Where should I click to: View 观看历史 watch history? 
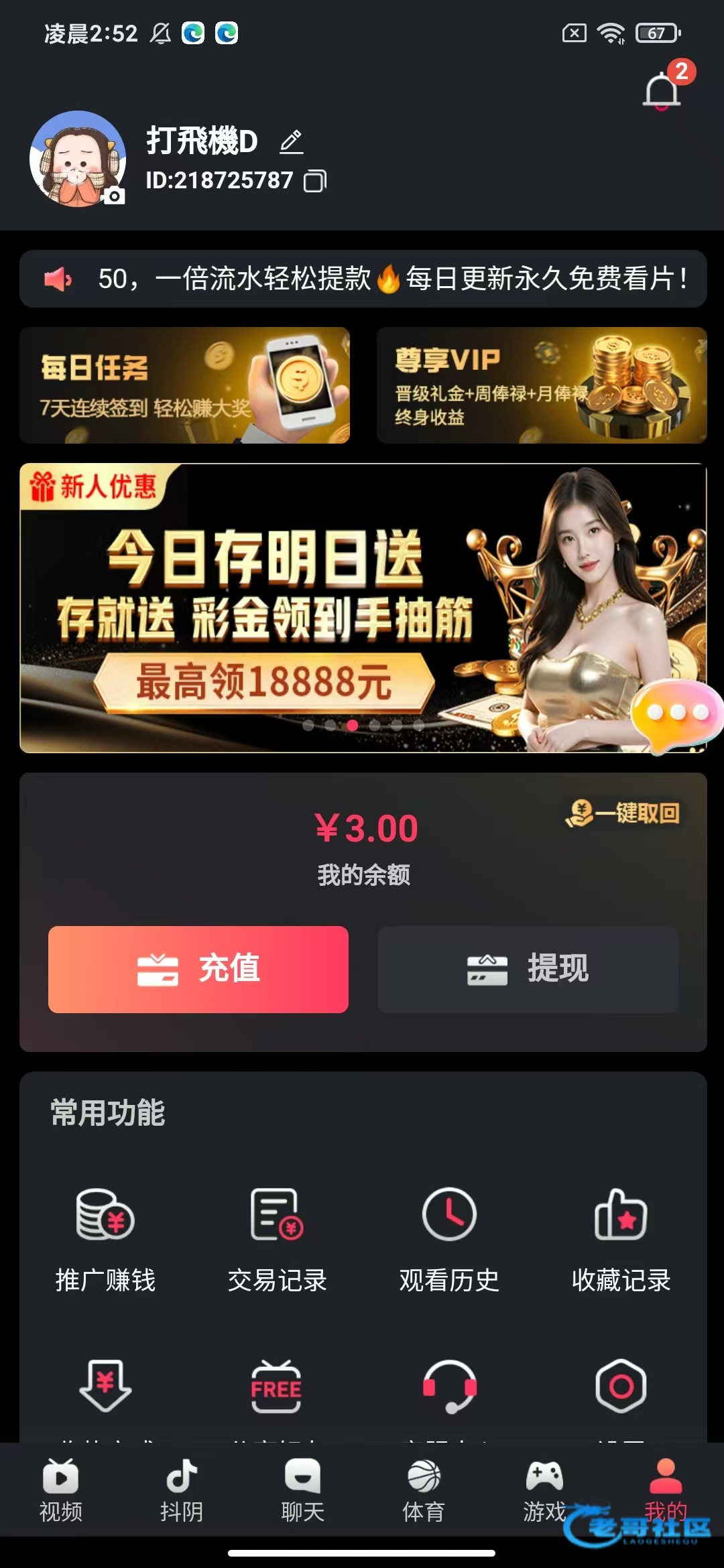pos(449,1240)
